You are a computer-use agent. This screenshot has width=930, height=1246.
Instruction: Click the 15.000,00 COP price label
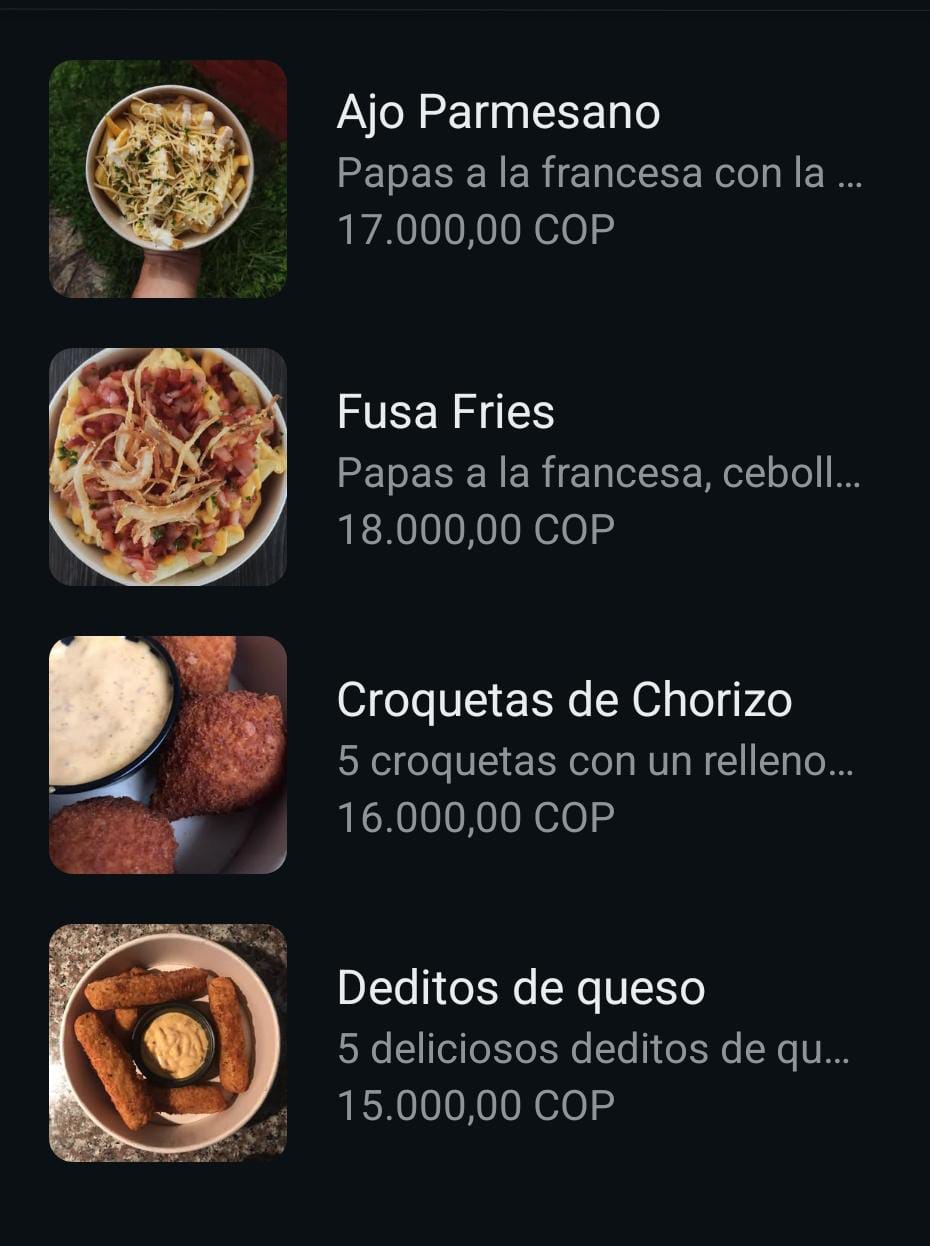474,1106
